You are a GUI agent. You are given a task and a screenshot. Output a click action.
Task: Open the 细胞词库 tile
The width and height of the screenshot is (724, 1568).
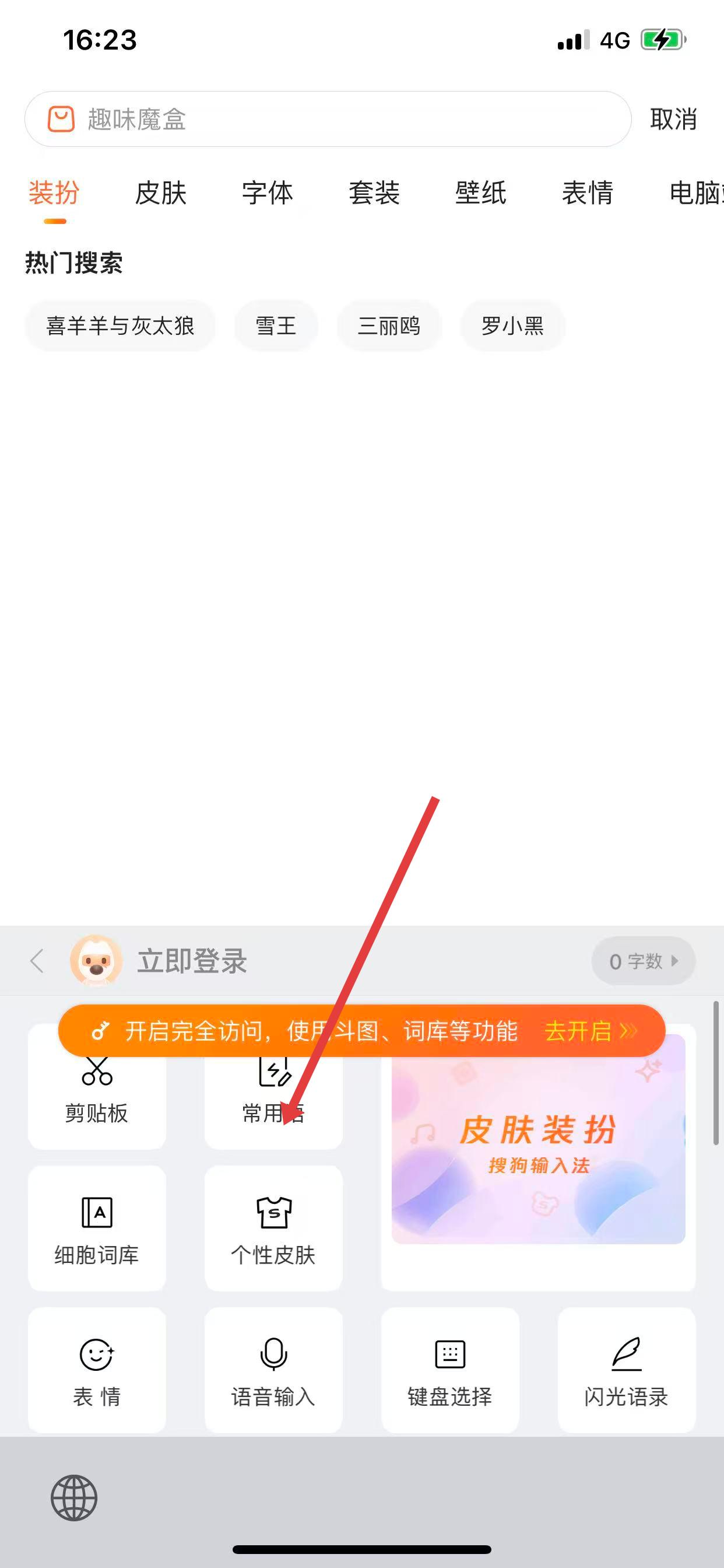pos(97,1228)
